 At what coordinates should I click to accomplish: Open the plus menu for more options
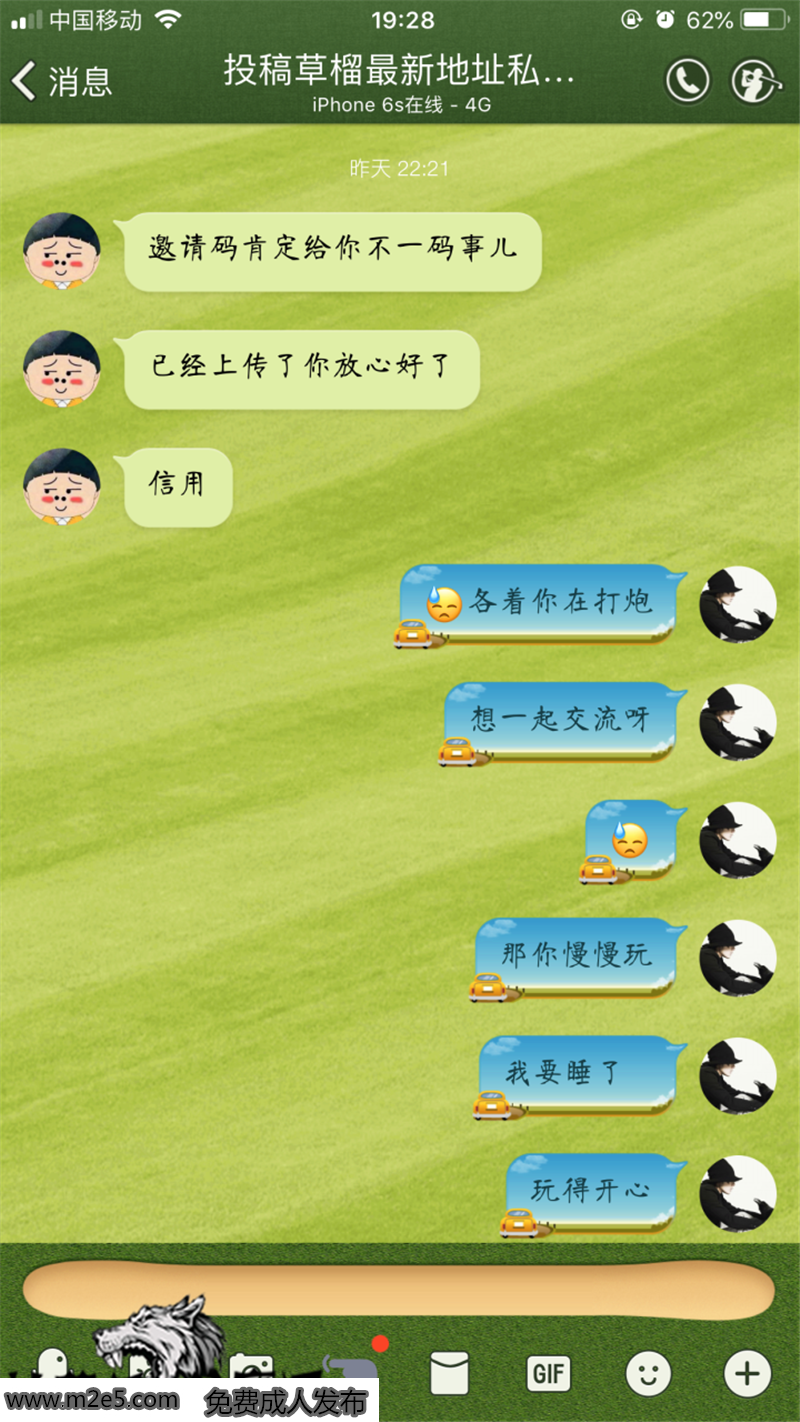747,1372
